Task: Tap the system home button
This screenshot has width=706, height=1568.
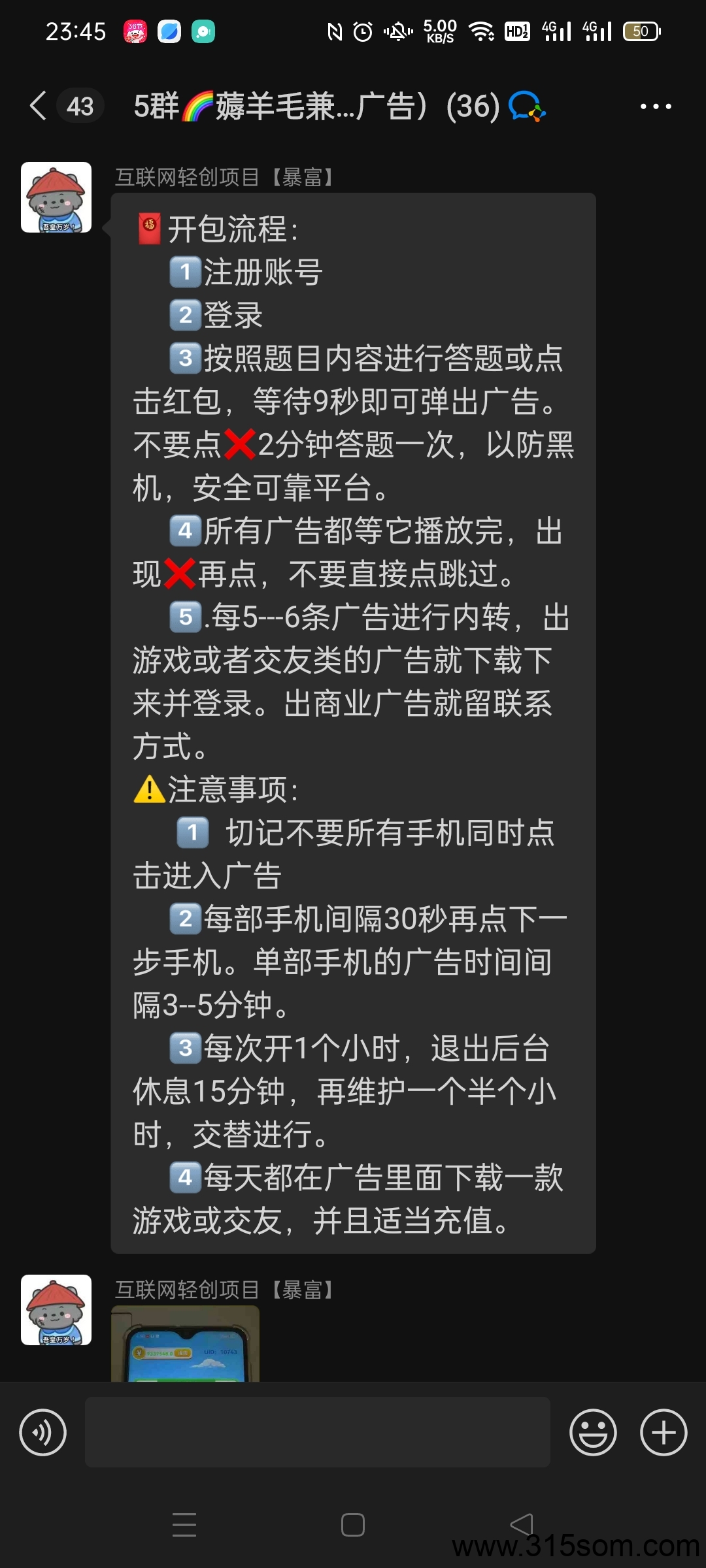Action: 353,1525
